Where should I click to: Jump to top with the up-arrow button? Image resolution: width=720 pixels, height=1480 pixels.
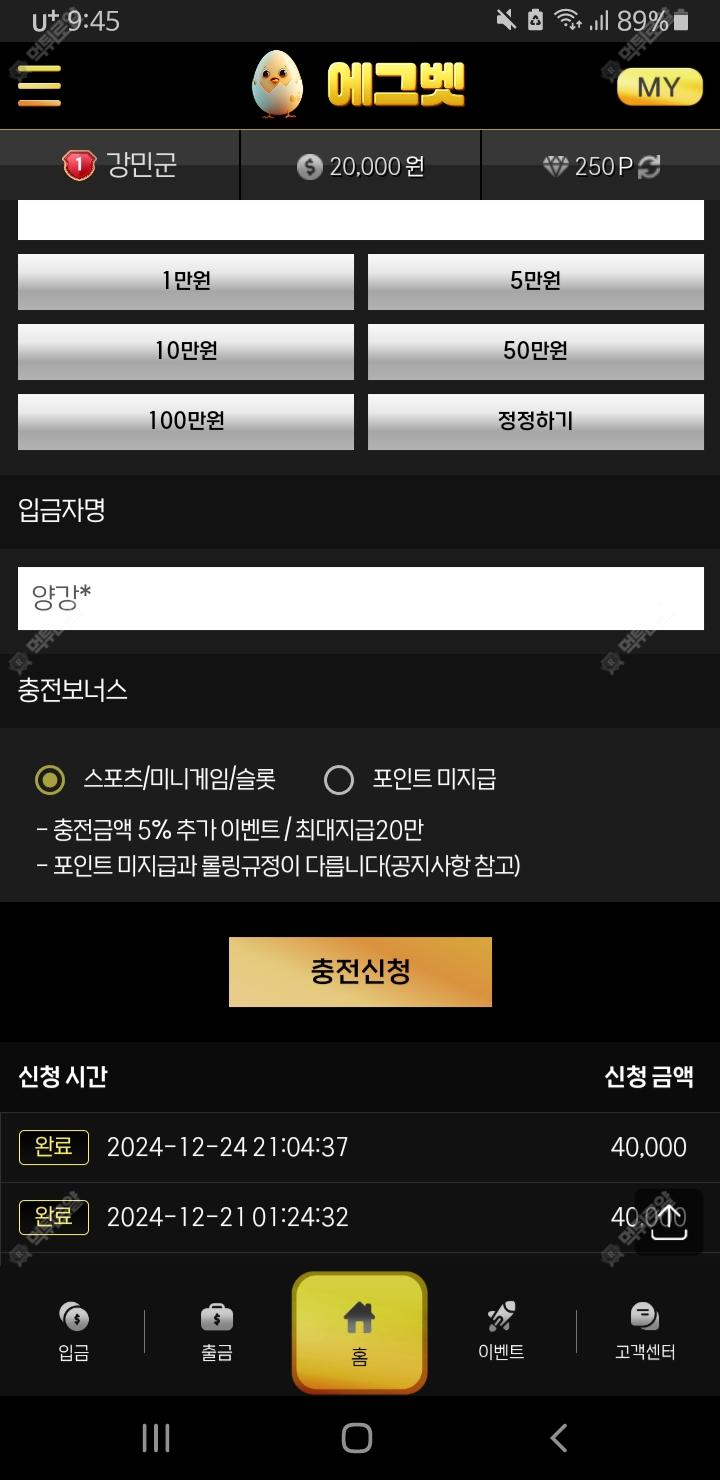pyautogui.click(x=668, y=1221)
